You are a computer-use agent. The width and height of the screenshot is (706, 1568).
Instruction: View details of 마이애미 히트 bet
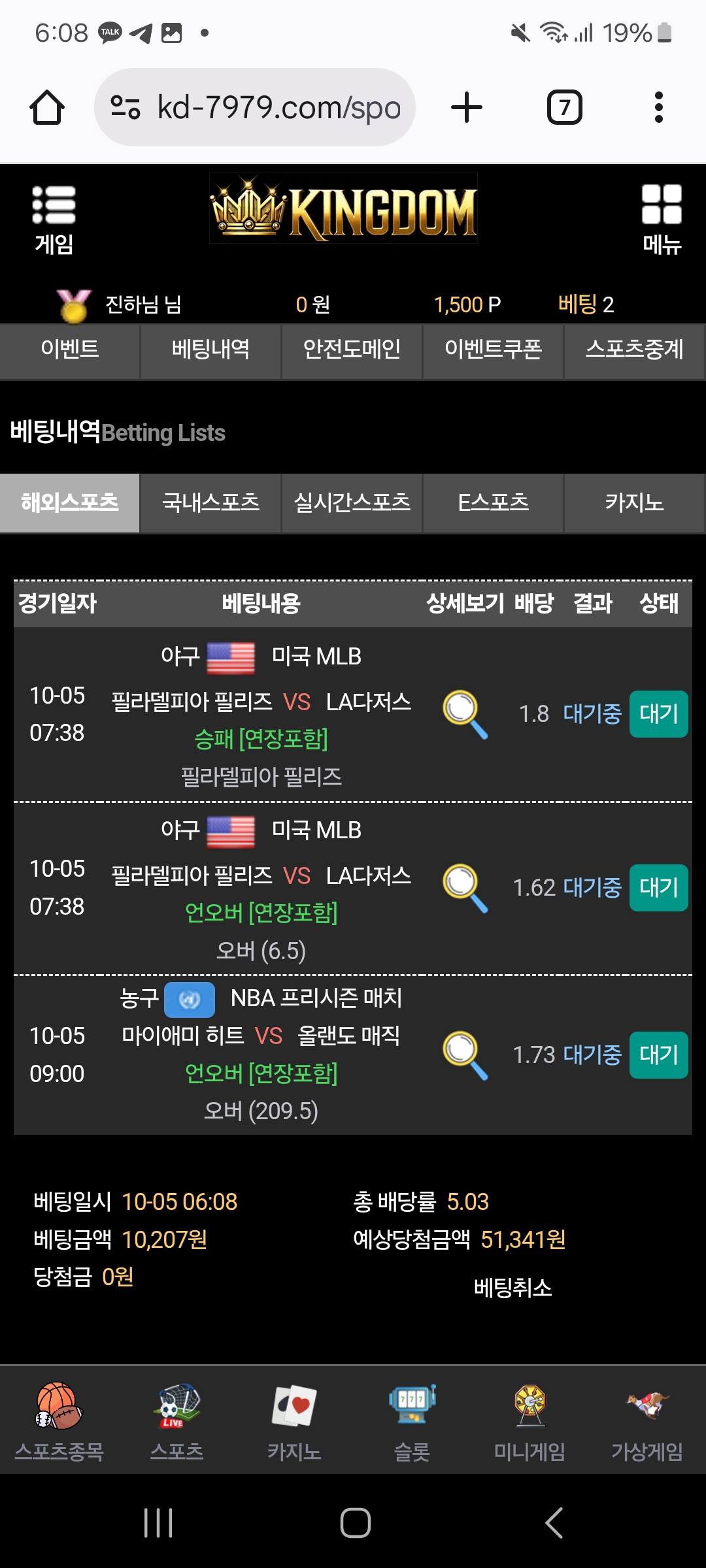point(465,1055)
